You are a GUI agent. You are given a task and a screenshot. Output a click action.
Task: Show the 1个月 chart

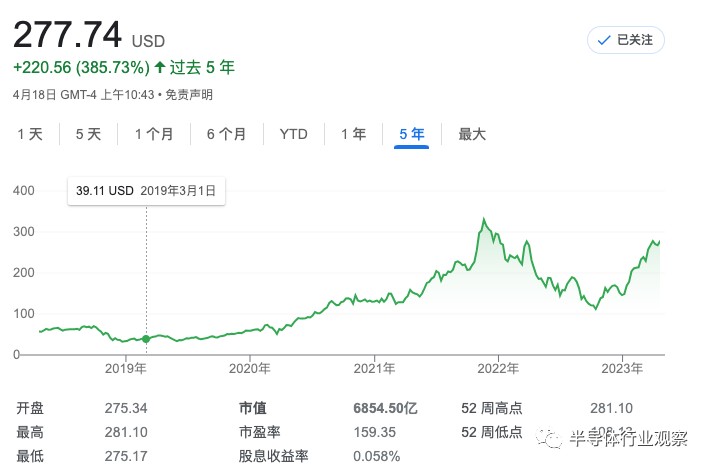coord(153,134)
